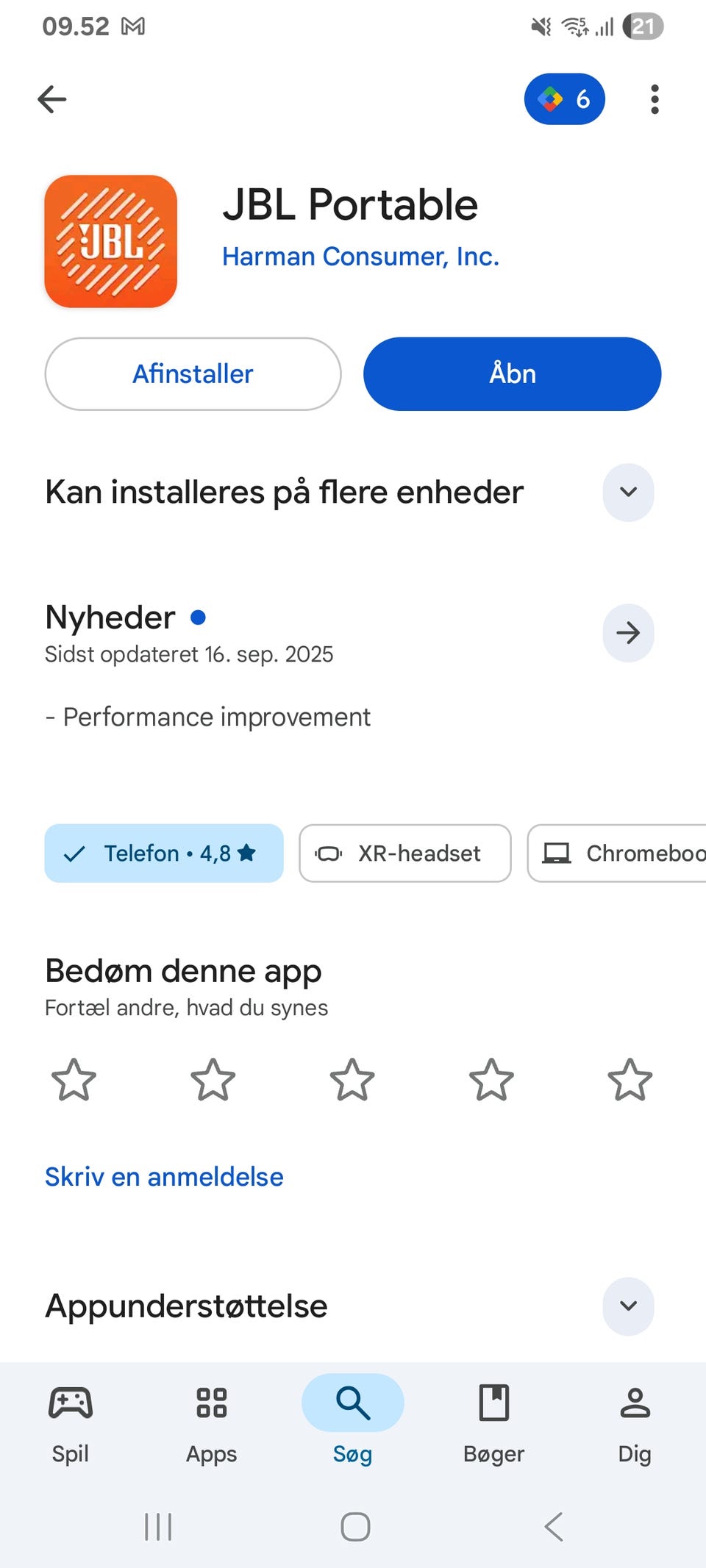
Task: Open the Nyheder arrow for full changelog
Action: pyautogui.click(x=627, y=633)
